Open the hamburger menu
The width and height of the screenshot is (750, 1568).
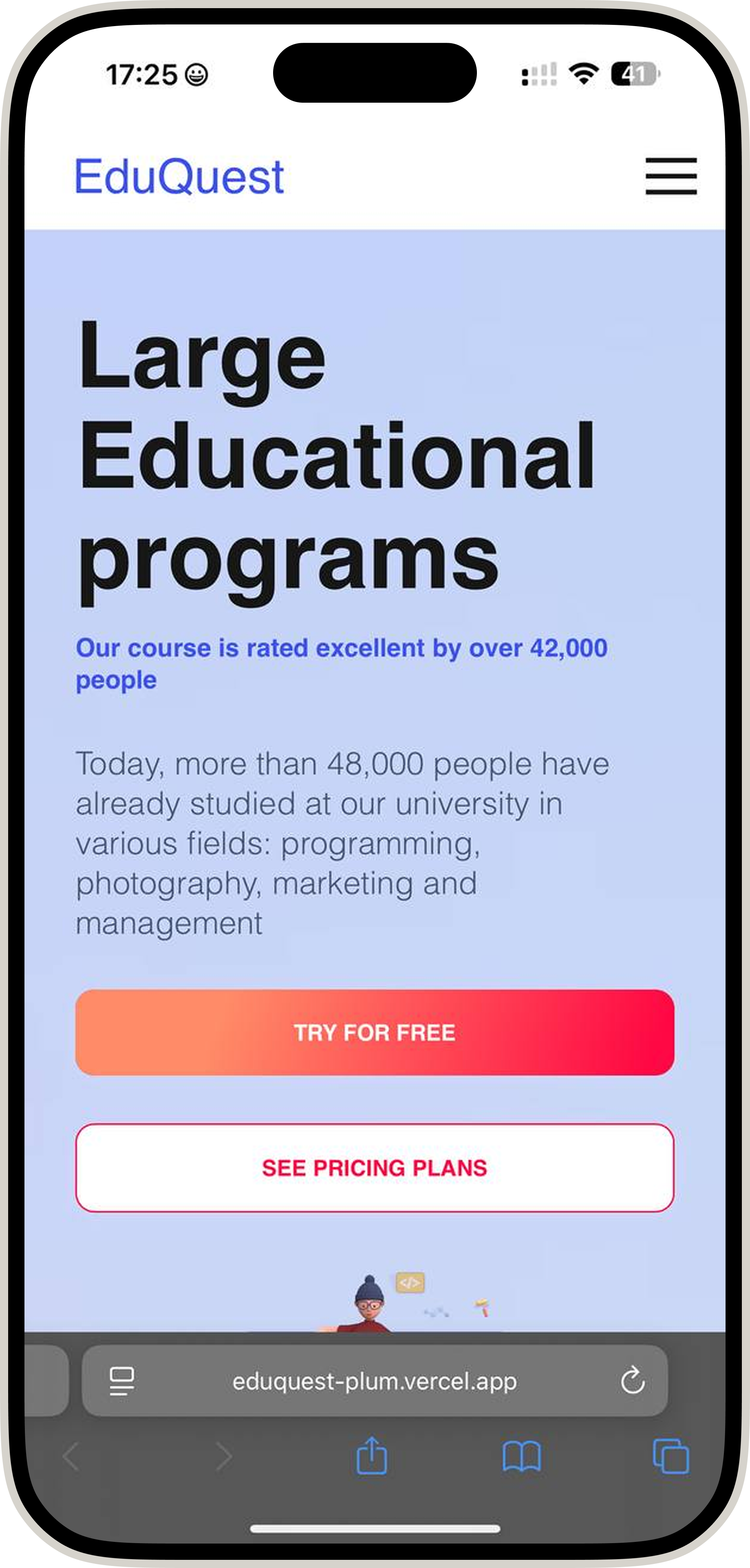coord(671,176)
